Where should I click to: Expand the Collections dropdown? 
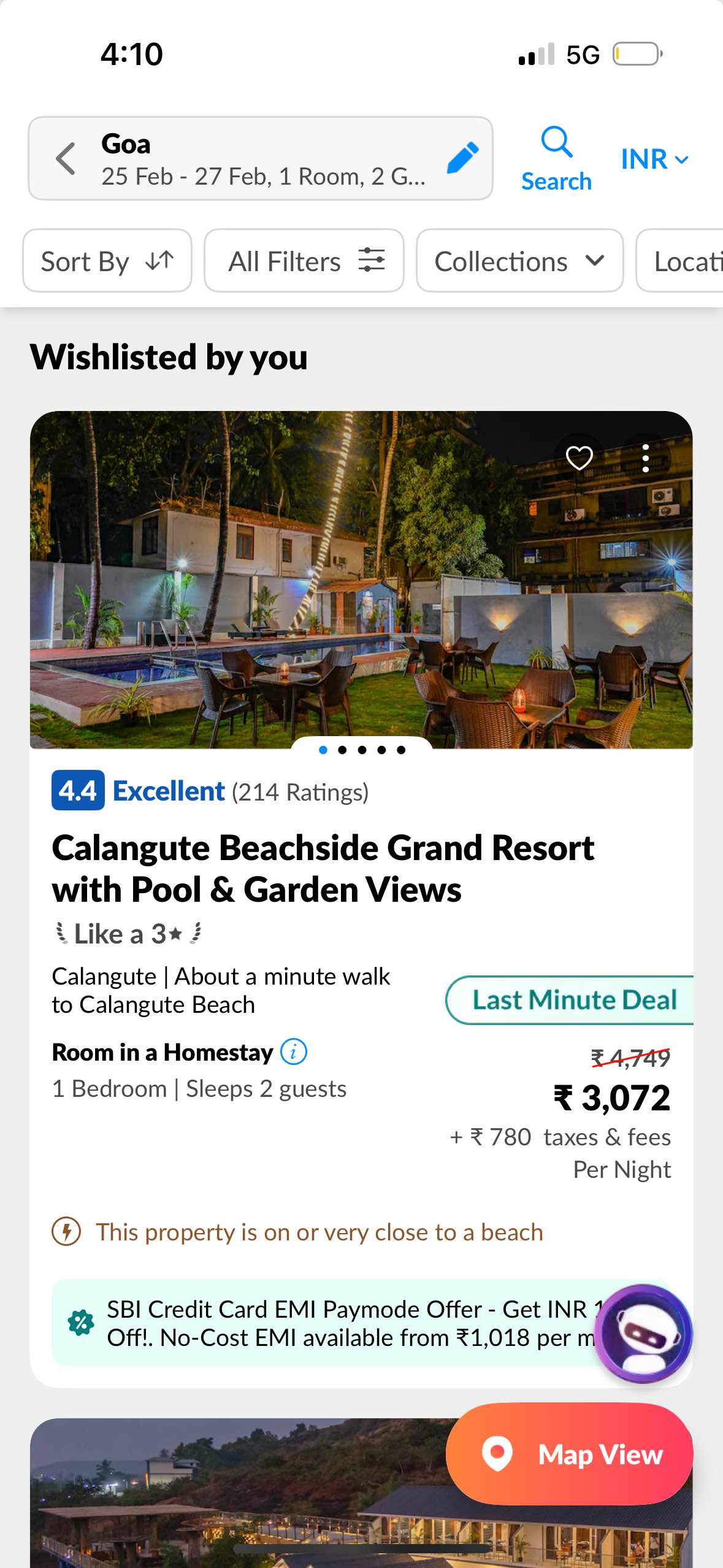519,261
